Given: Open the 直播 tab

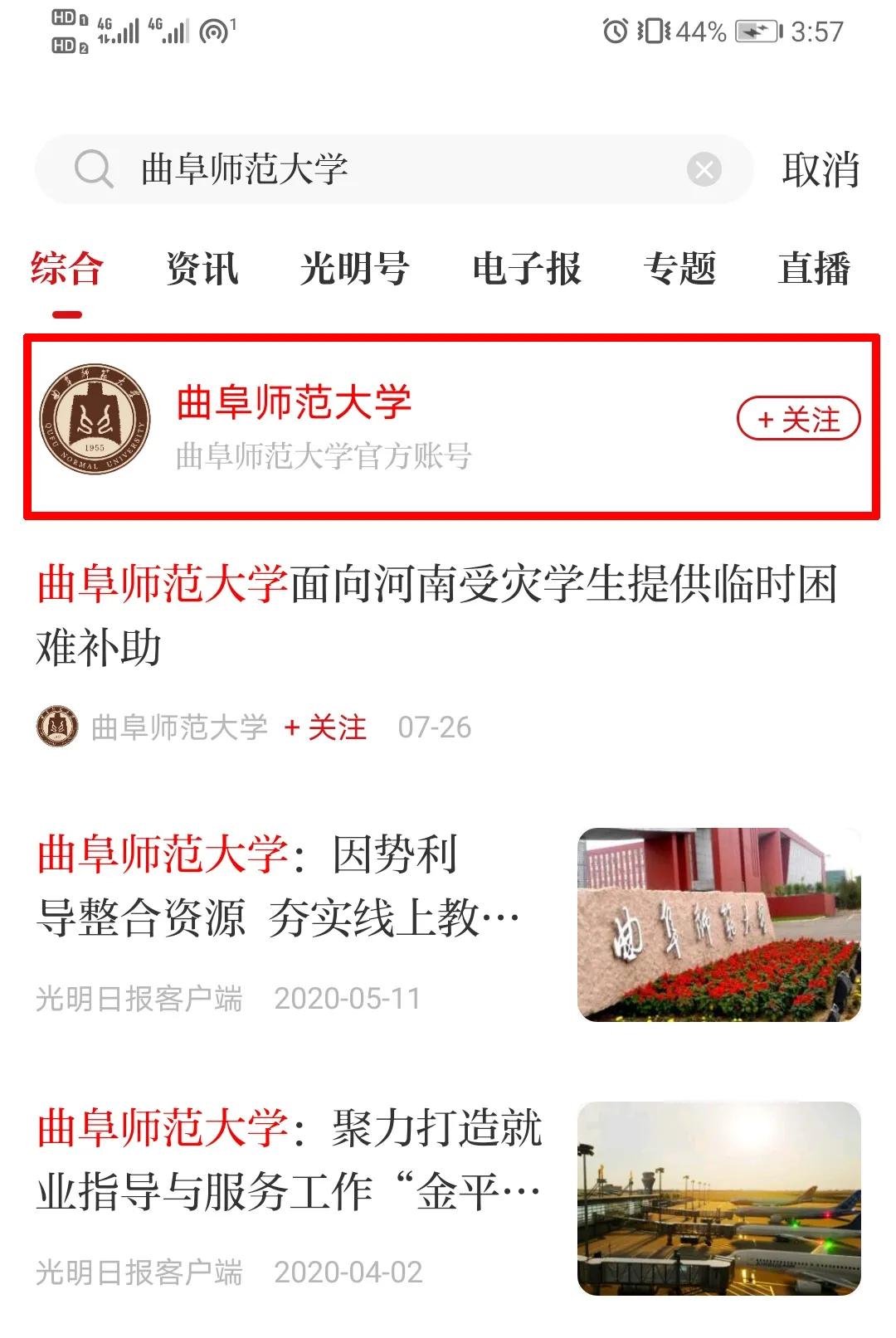Looking at the screenshot, I should (x=814, y=270).
